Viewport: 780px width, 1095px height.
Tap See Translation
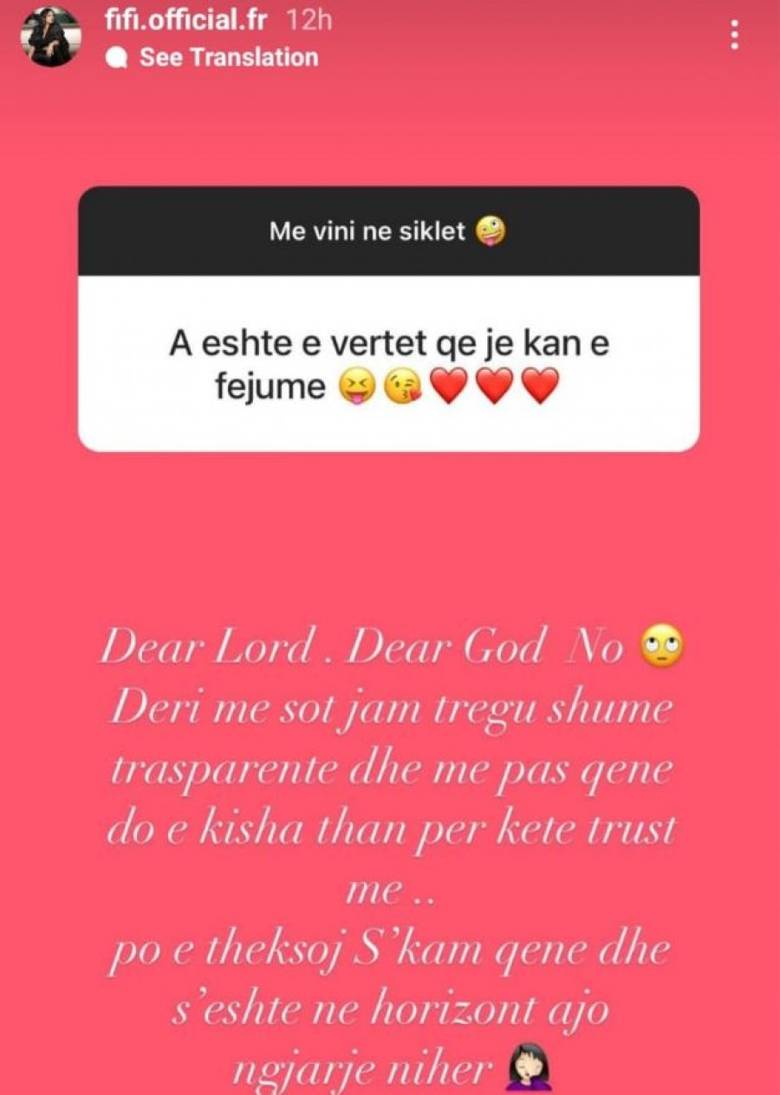[227, 58]
